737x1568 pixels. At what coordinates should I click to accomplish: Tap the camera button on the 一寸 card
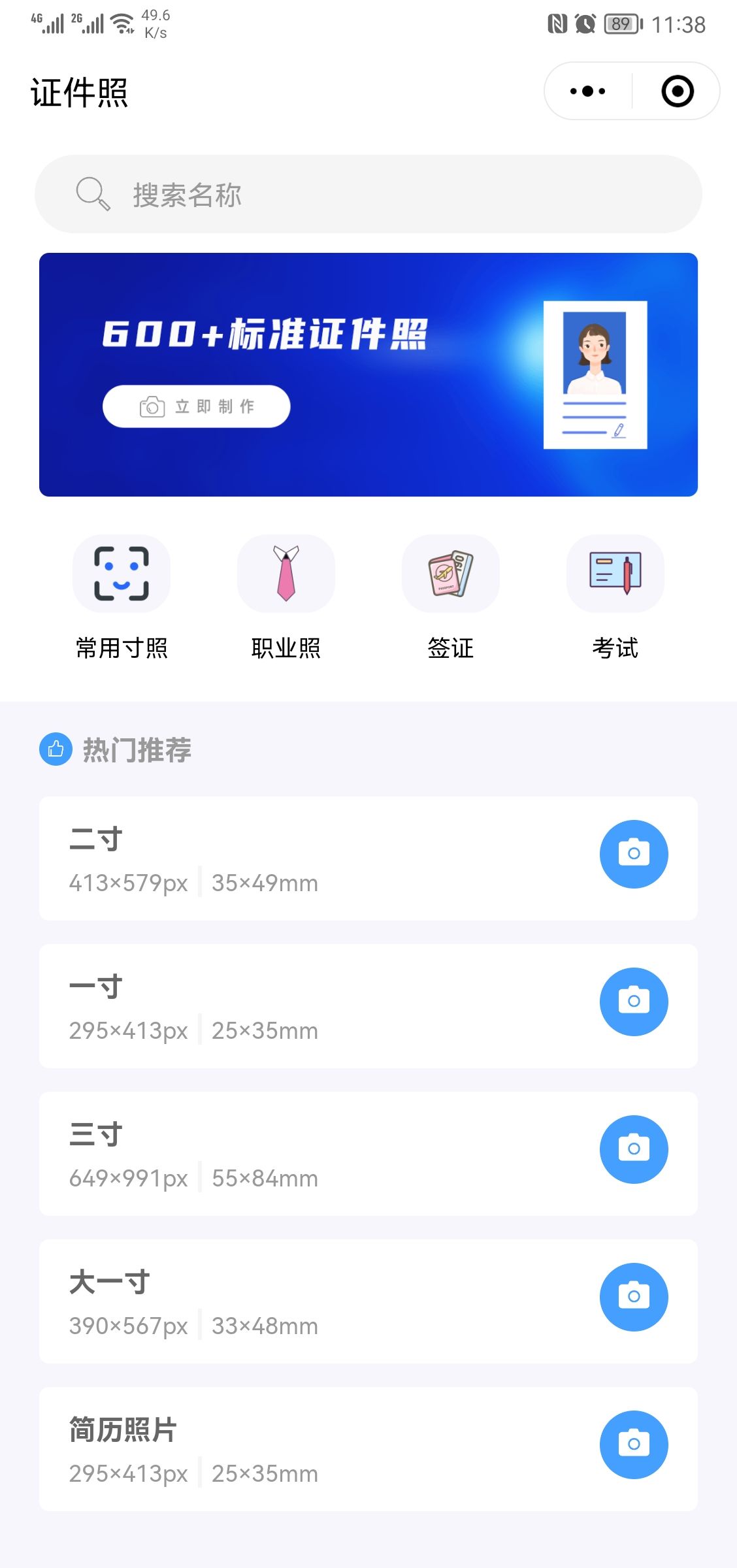click(x=634, y=1001)
